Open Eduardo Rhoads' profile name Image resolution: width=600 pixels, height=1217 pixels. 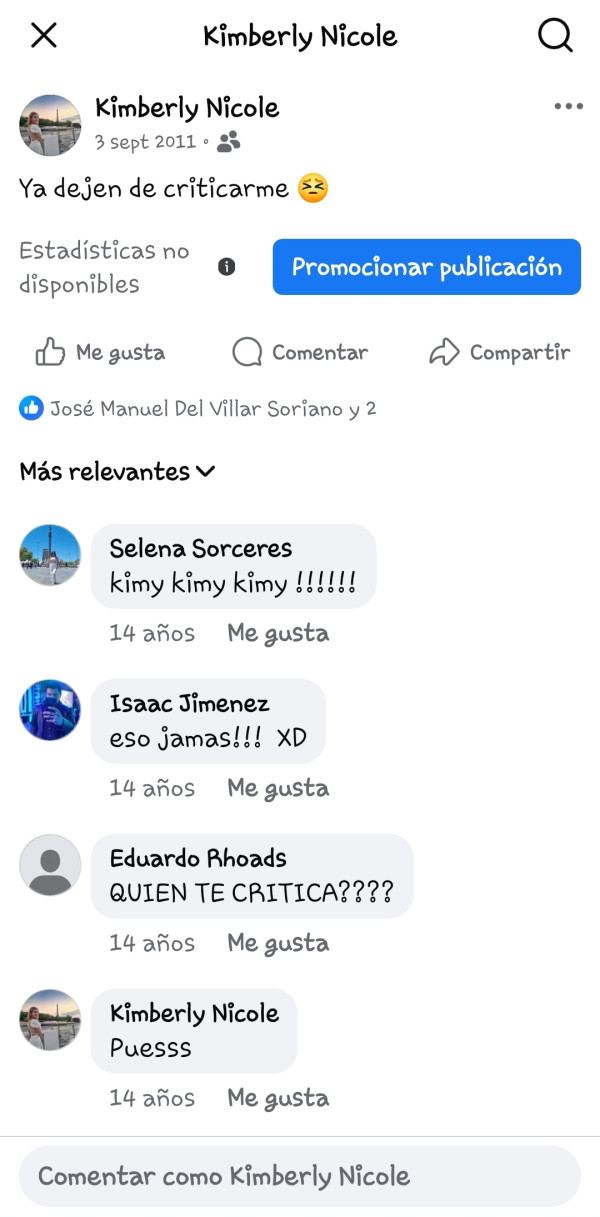(x=198, y=858)
